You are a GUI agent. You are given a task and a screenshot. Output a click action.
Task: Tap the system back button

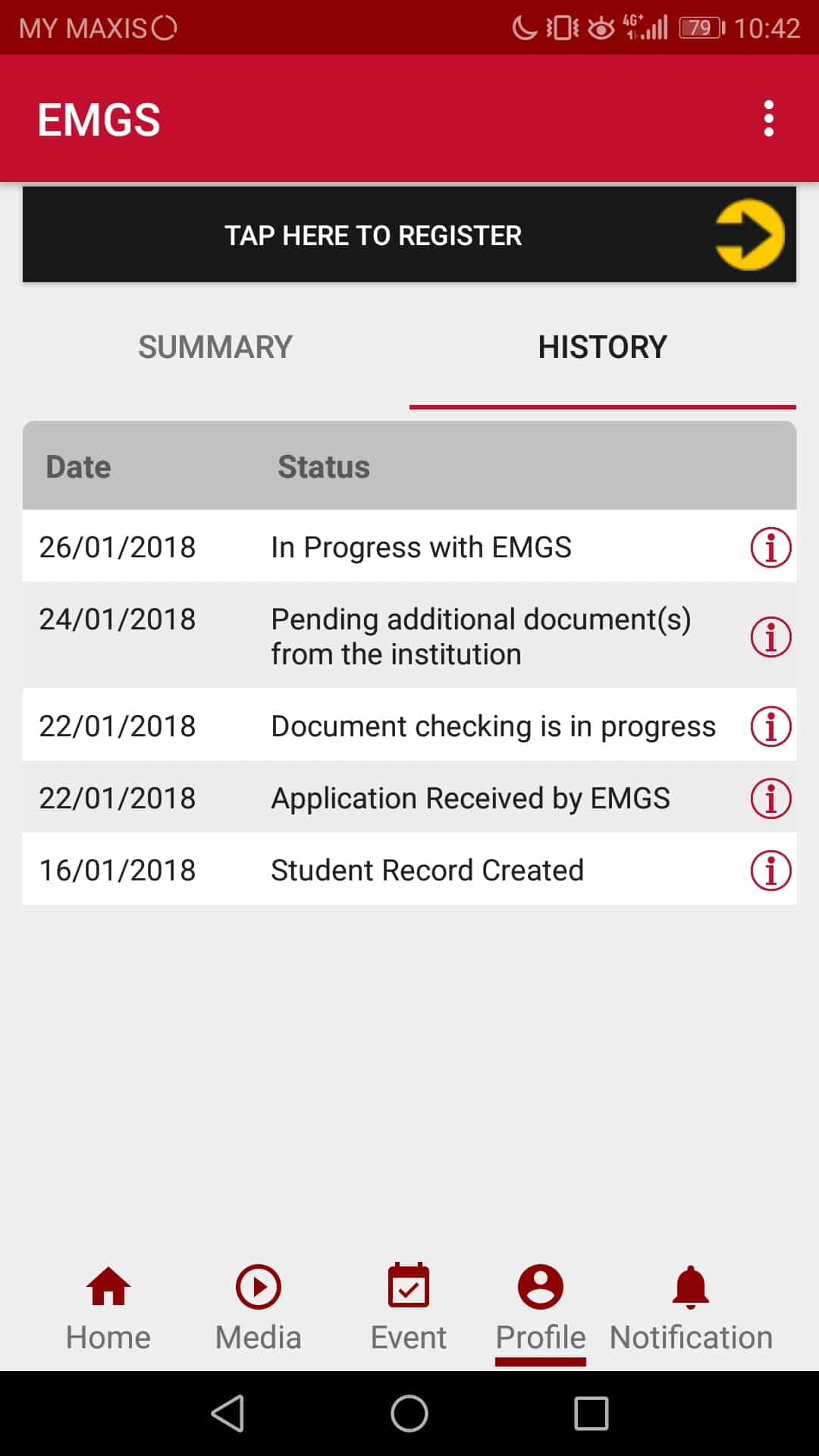pyautogui.click(x=227, y=1414)
